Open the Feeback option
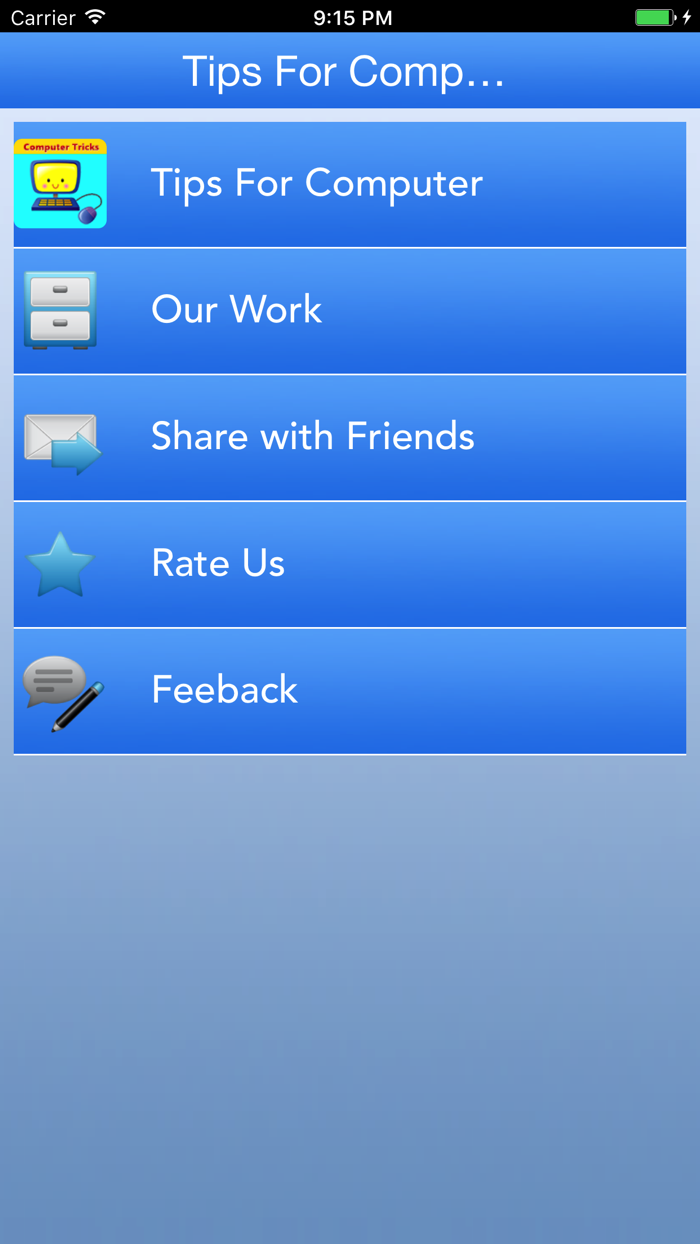 350,691
